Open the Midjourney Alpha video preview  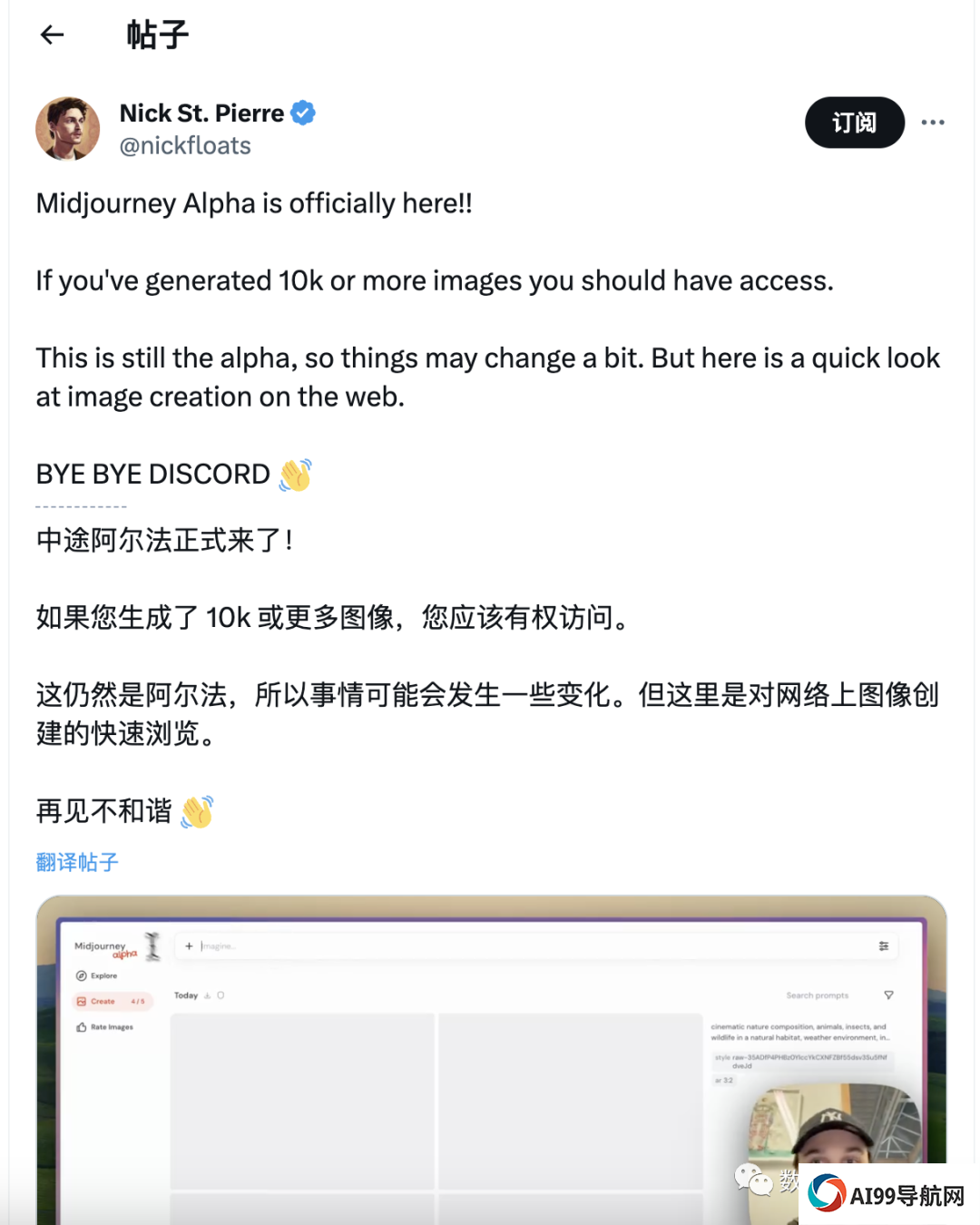point(490,1062)
